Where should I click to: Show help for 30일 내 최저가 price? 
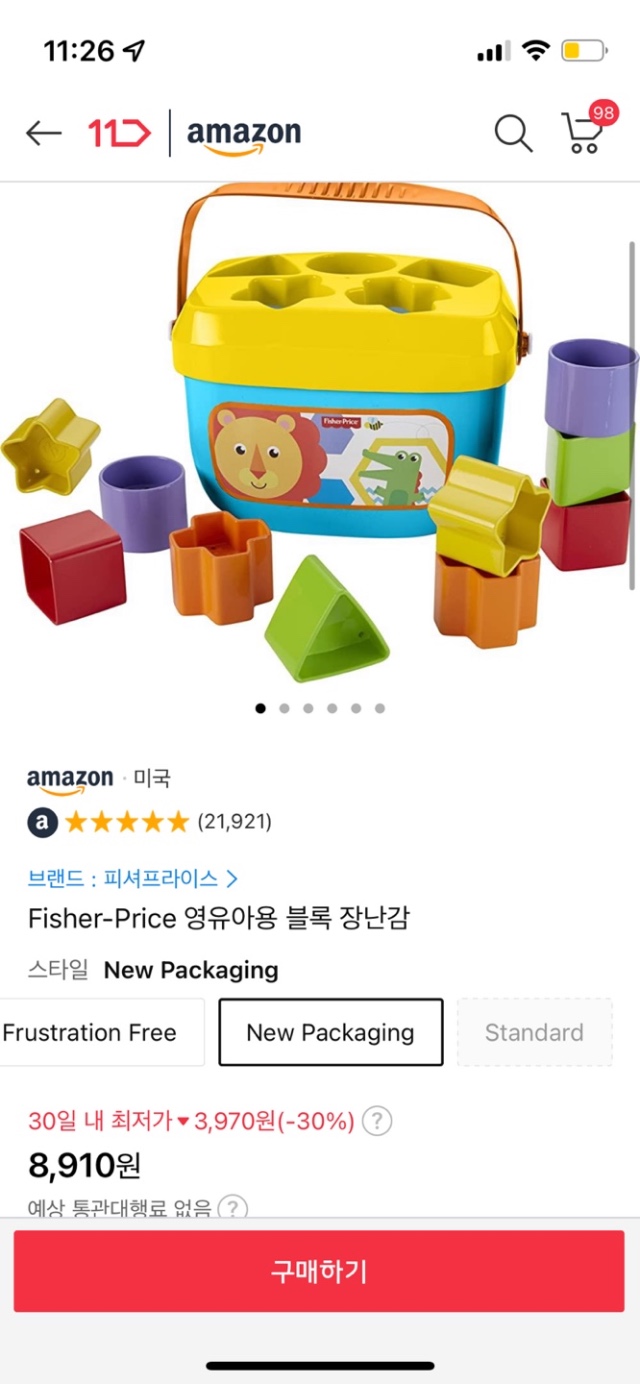[x=376, y=1121]
